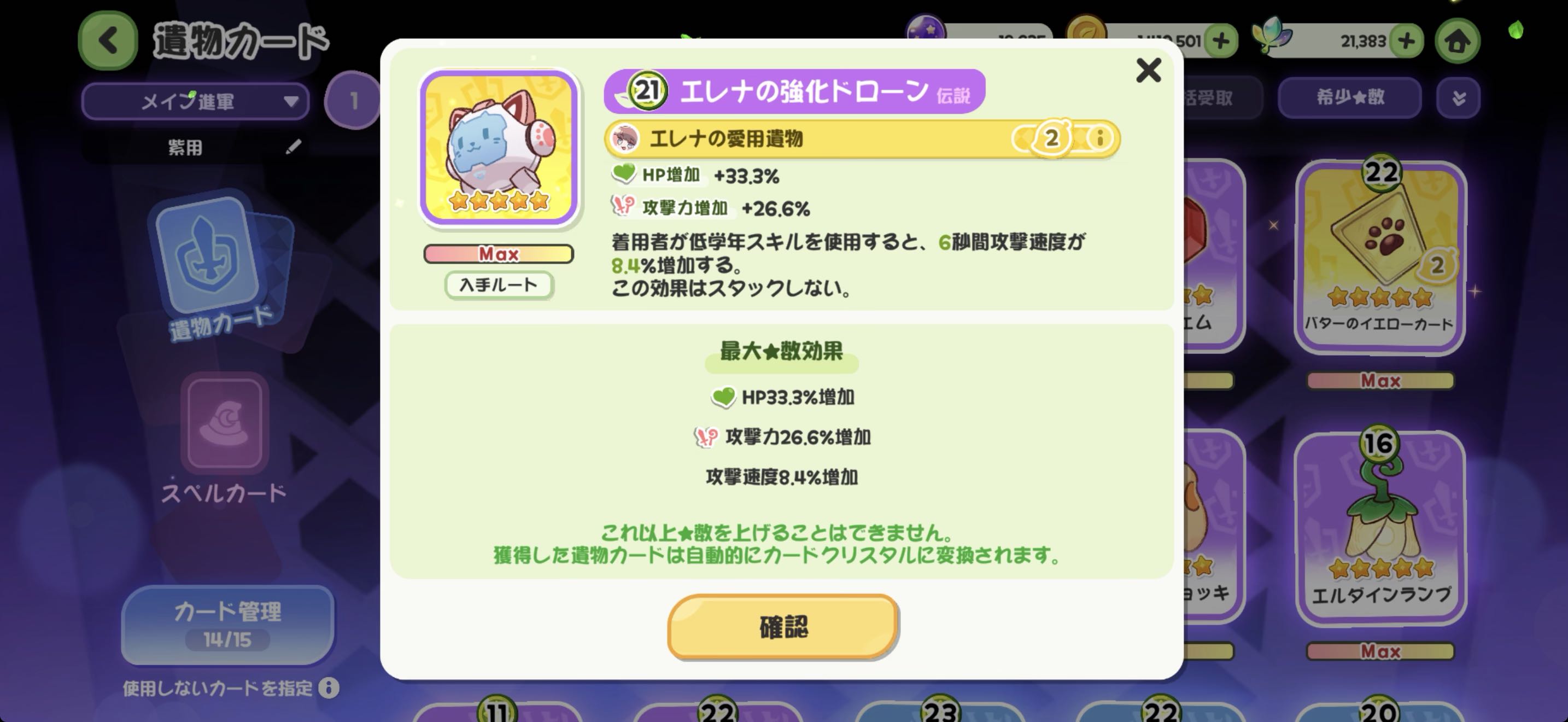Close the relic card detail dialog
1568x722 pixels.
click(1148, 71)
